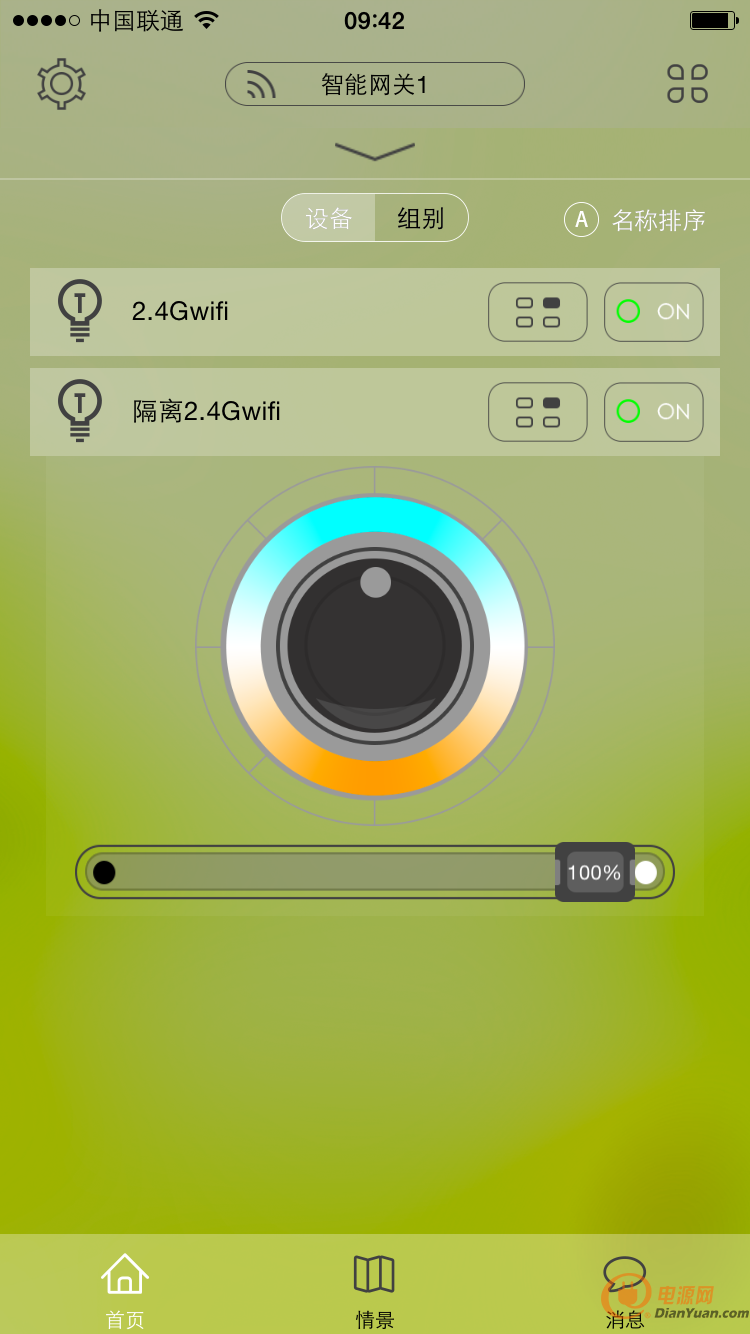Screen dimensions: 750x1334
Task: Open the settings gear
Action: pos(61,84)
